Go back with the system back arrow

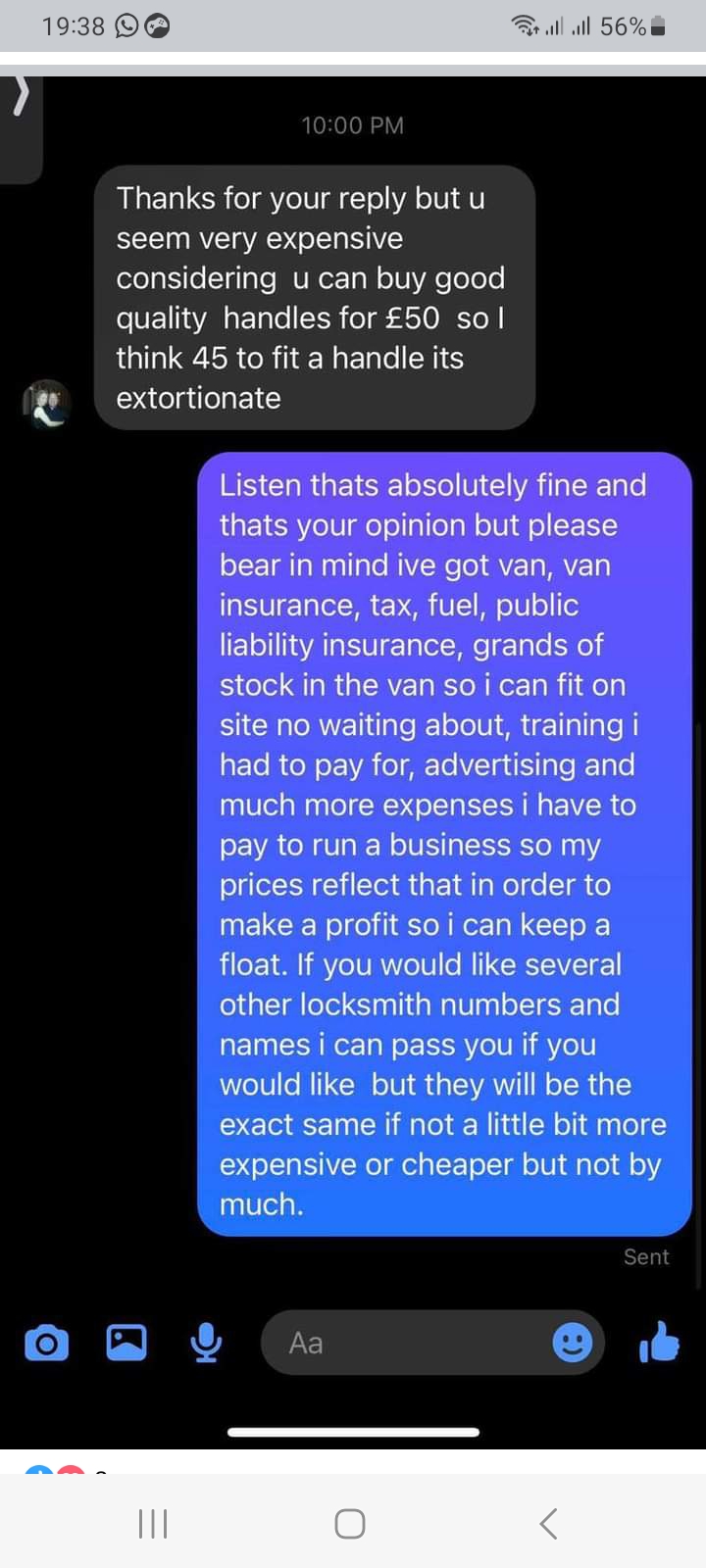549,1523
